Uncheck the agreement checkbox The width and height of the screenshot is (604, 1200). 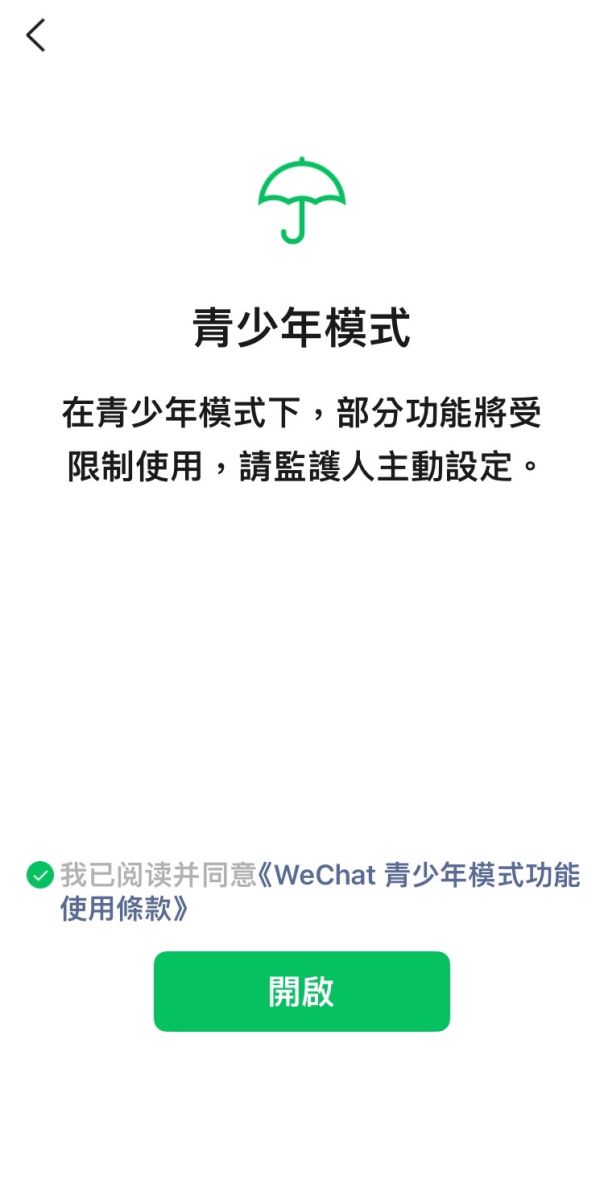(39, 876)
